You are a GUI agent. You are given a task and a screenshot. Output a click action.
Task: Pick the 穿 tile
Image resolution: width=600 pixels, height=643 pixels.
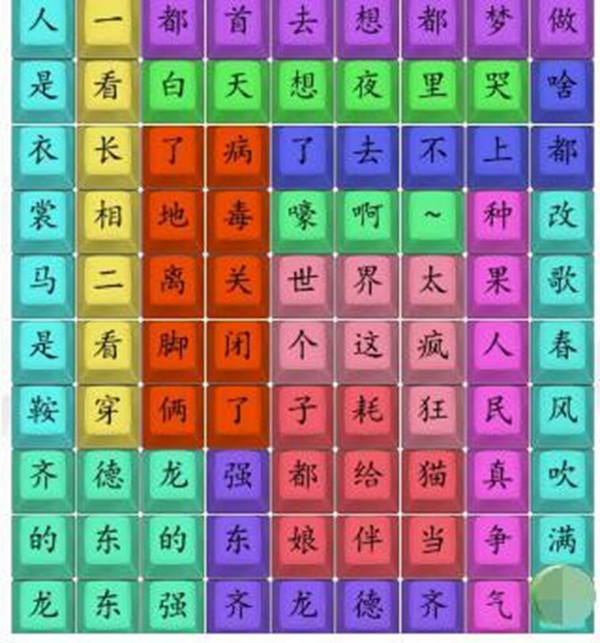click(x=108, y=410)
